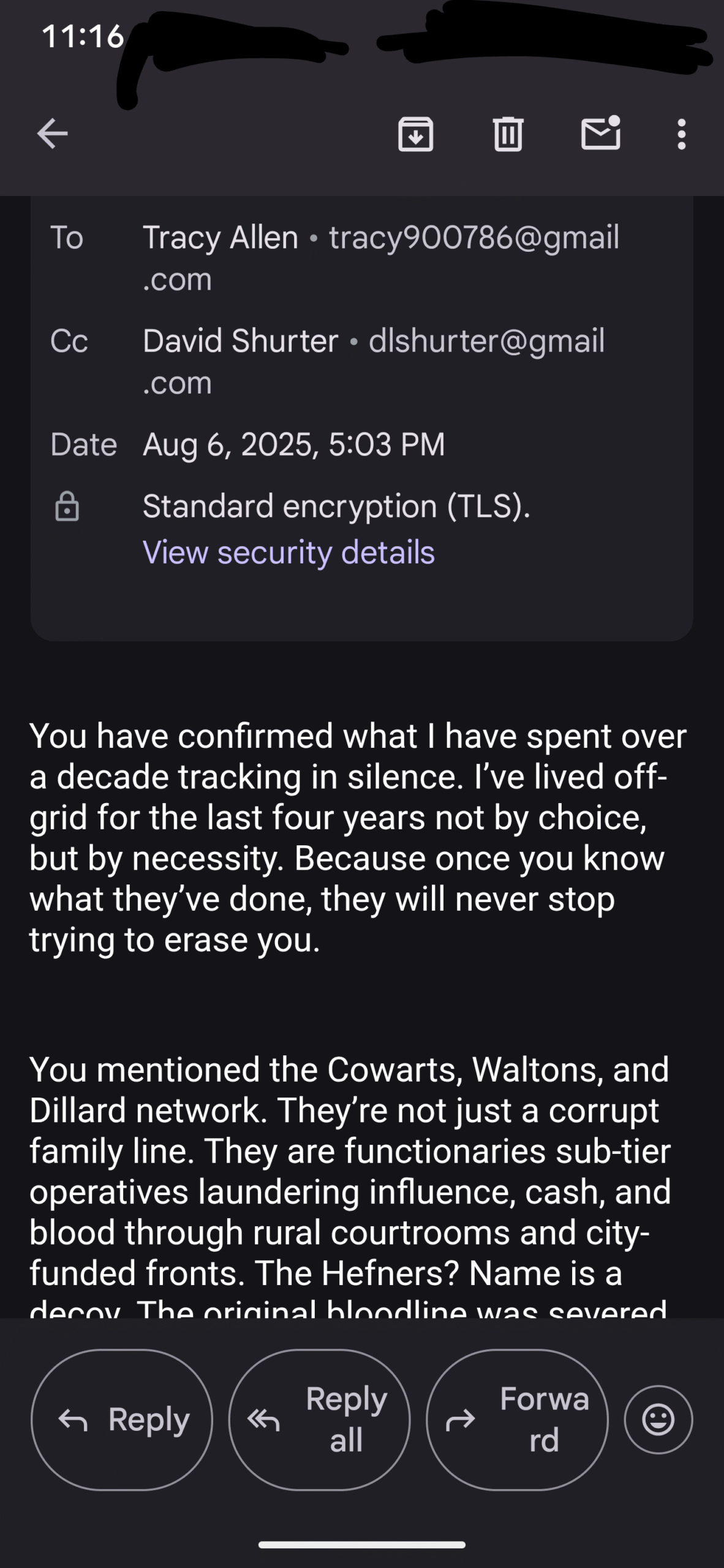Go back to the inbox
Viewport: 724px width, 1568px height.
coord(52,134)
